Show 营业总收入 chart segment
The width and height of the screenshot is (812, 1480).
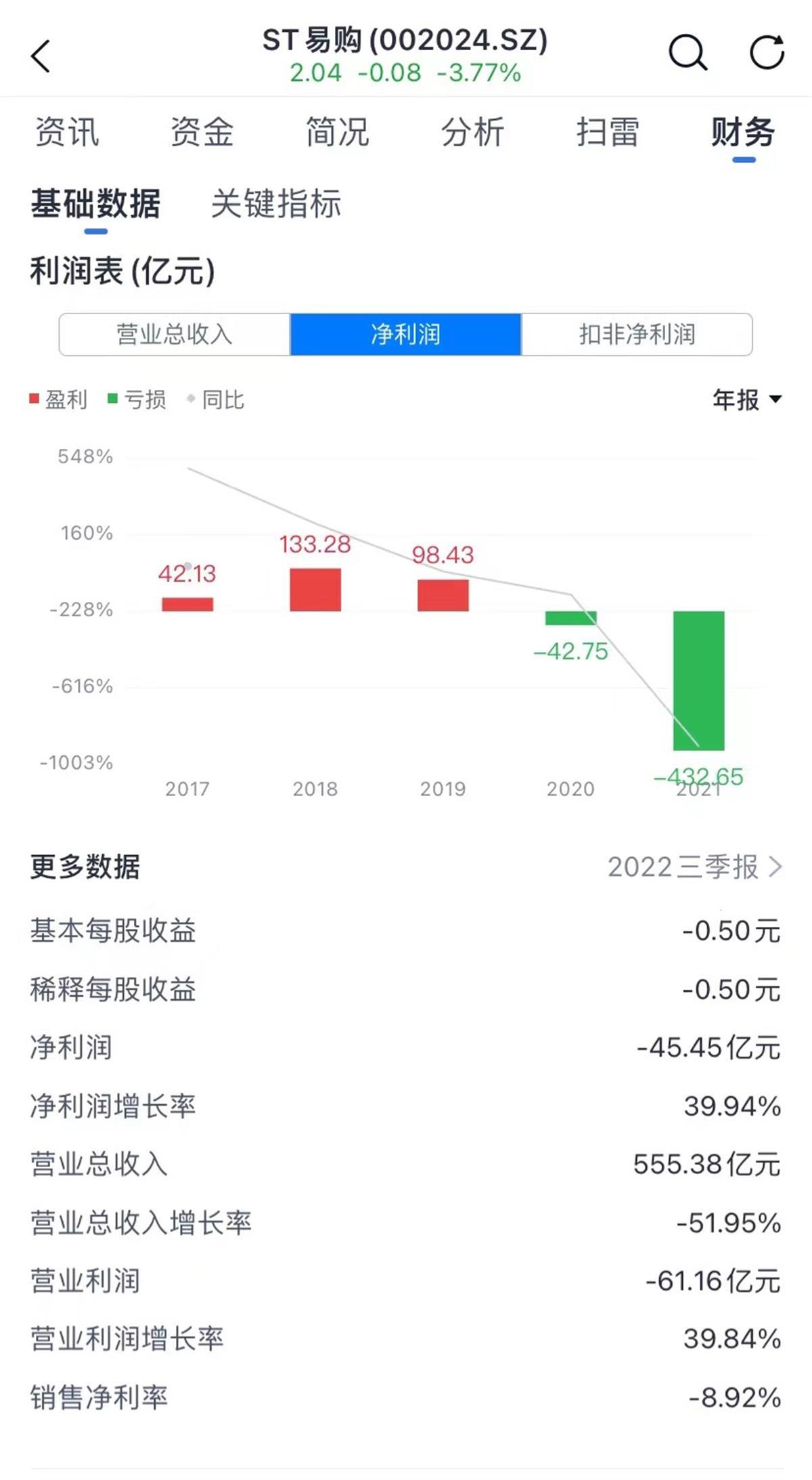click(175, 334)
